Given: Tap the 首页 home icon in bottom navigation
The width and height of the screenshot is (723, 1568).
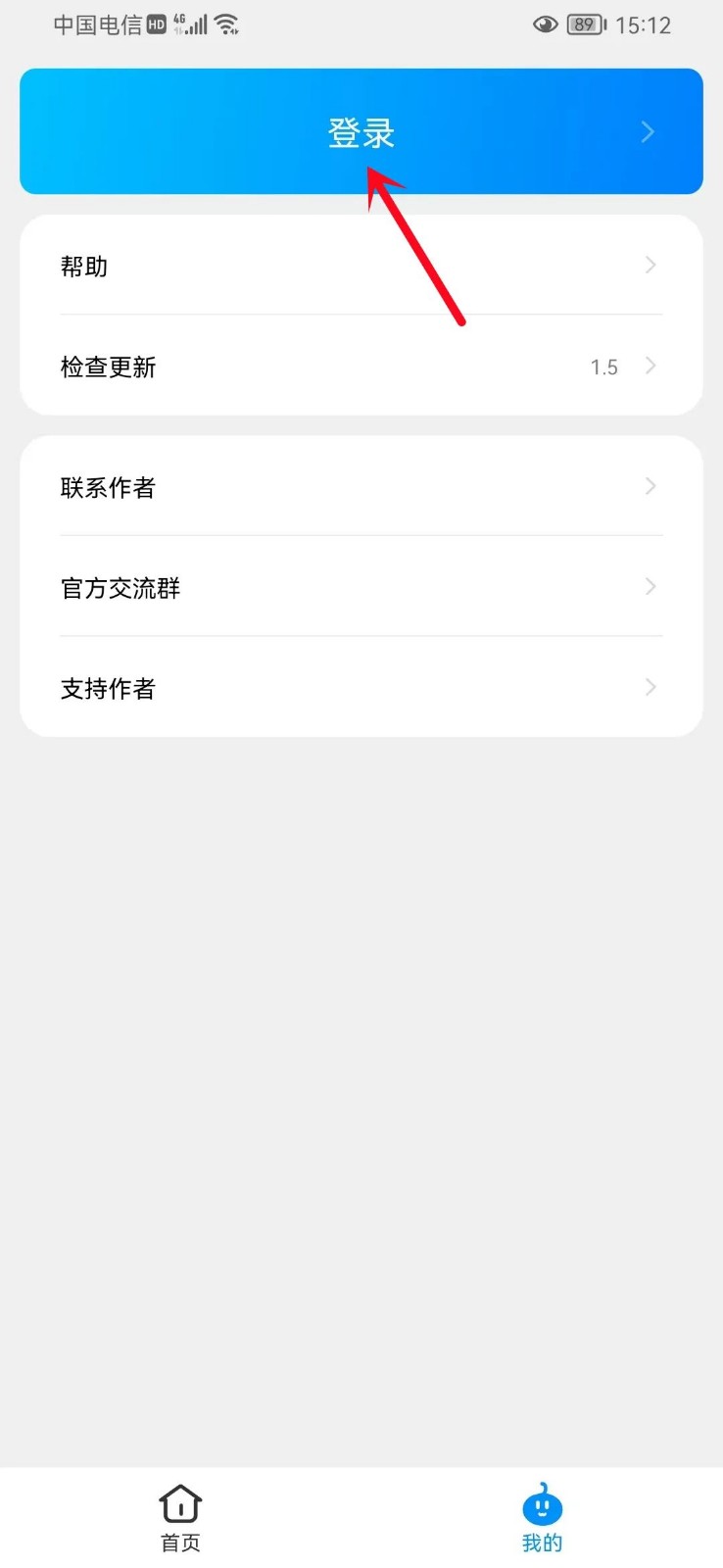Looking at the screenshot, I should (180, 1502).
